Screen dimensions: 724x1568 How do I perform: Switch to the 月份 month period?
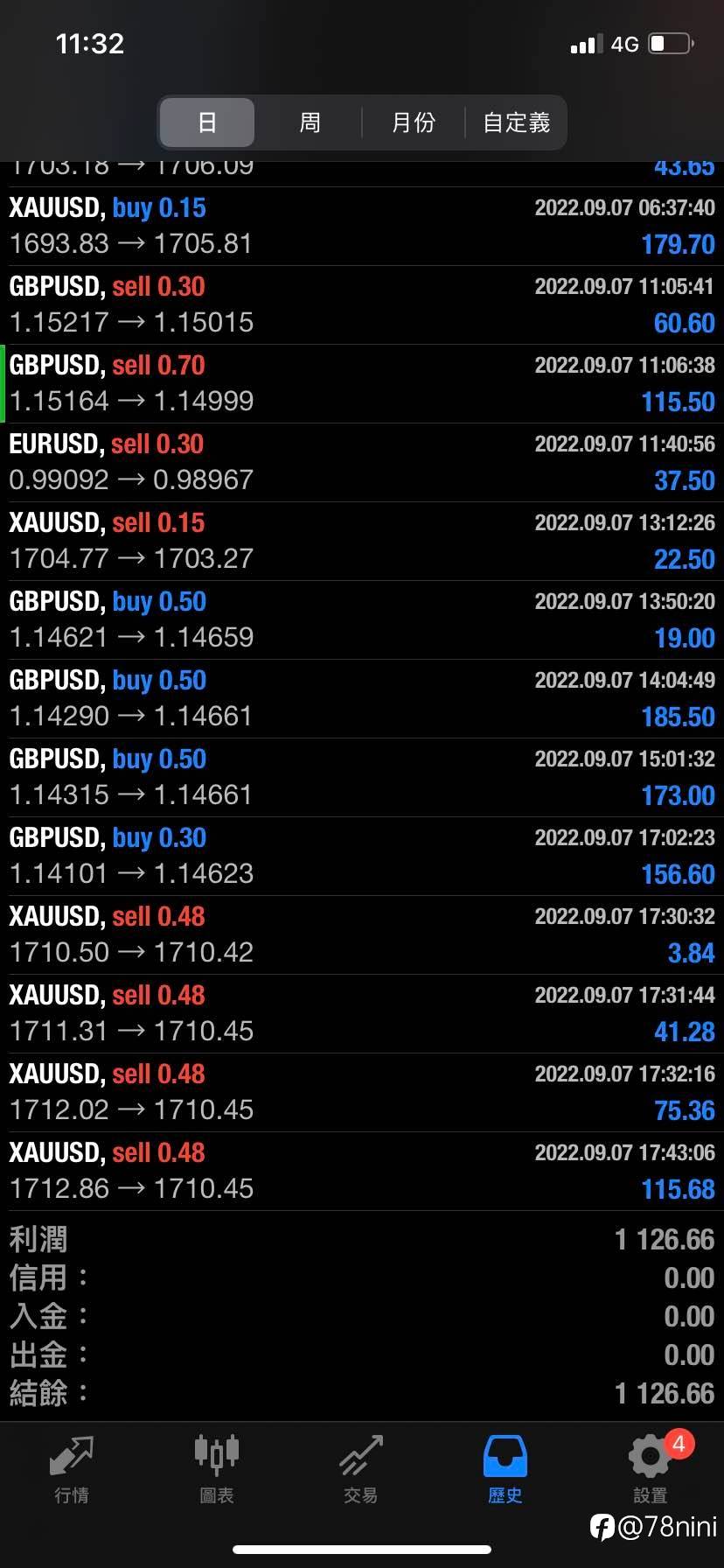pos(413,122)
